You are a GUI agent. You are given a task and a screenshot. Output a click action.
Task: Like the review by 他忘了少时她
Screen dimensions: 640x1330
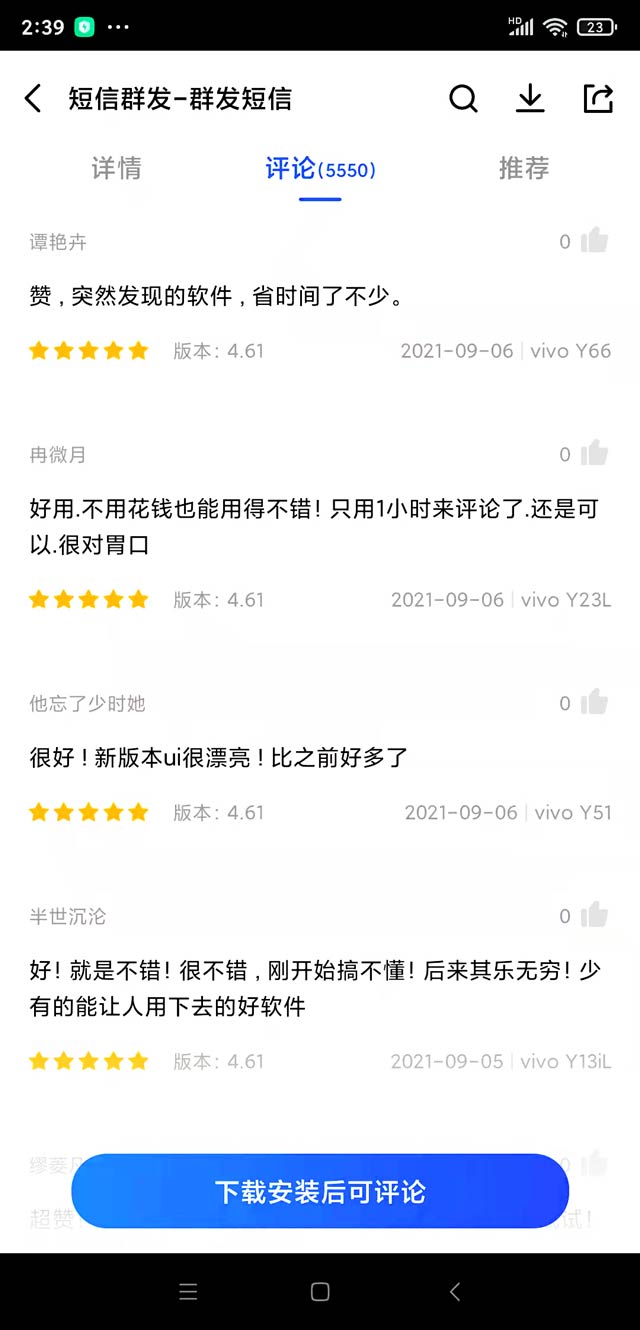point(594,703)
